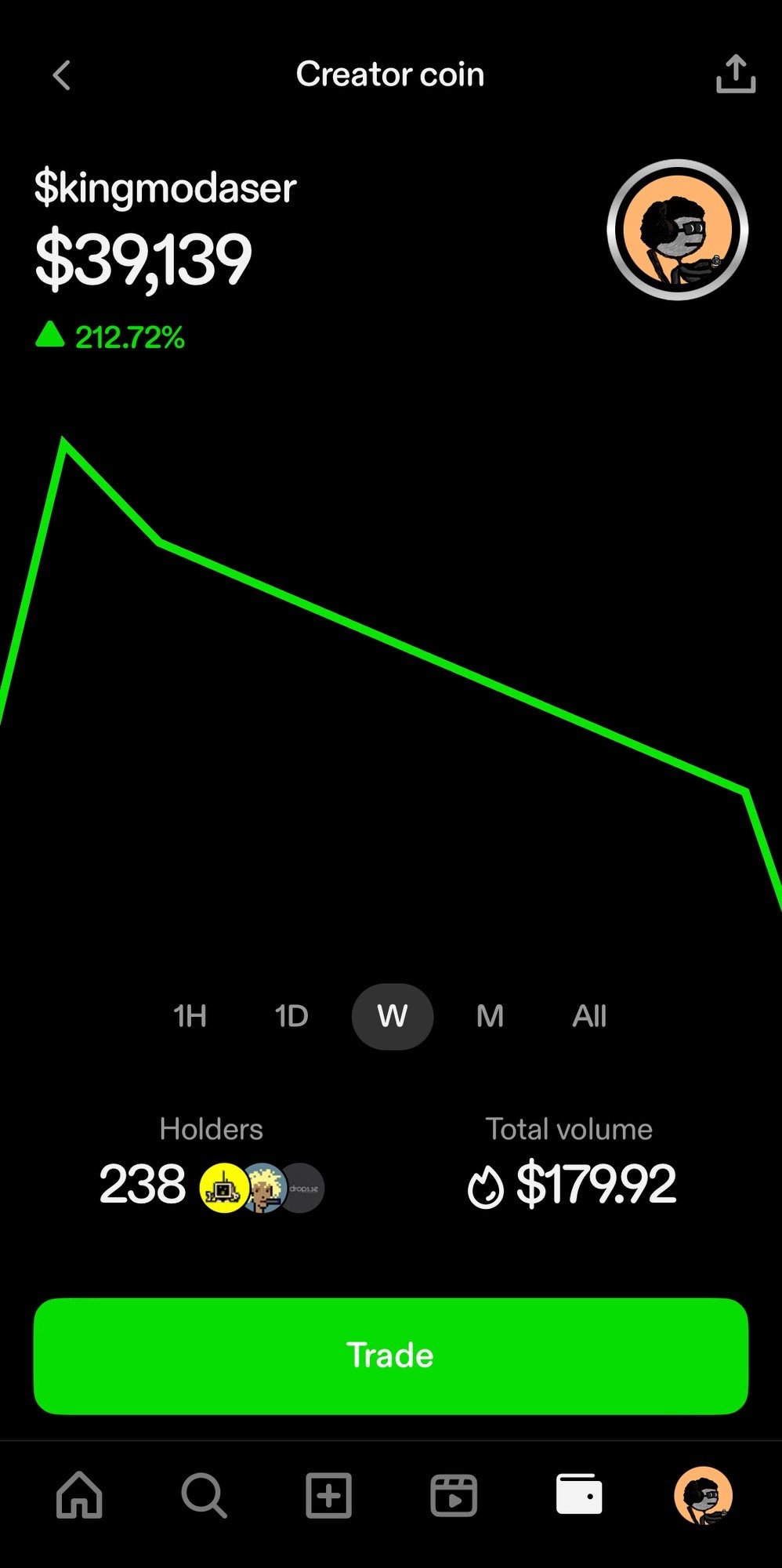Open the holders avatar list

262,1188
